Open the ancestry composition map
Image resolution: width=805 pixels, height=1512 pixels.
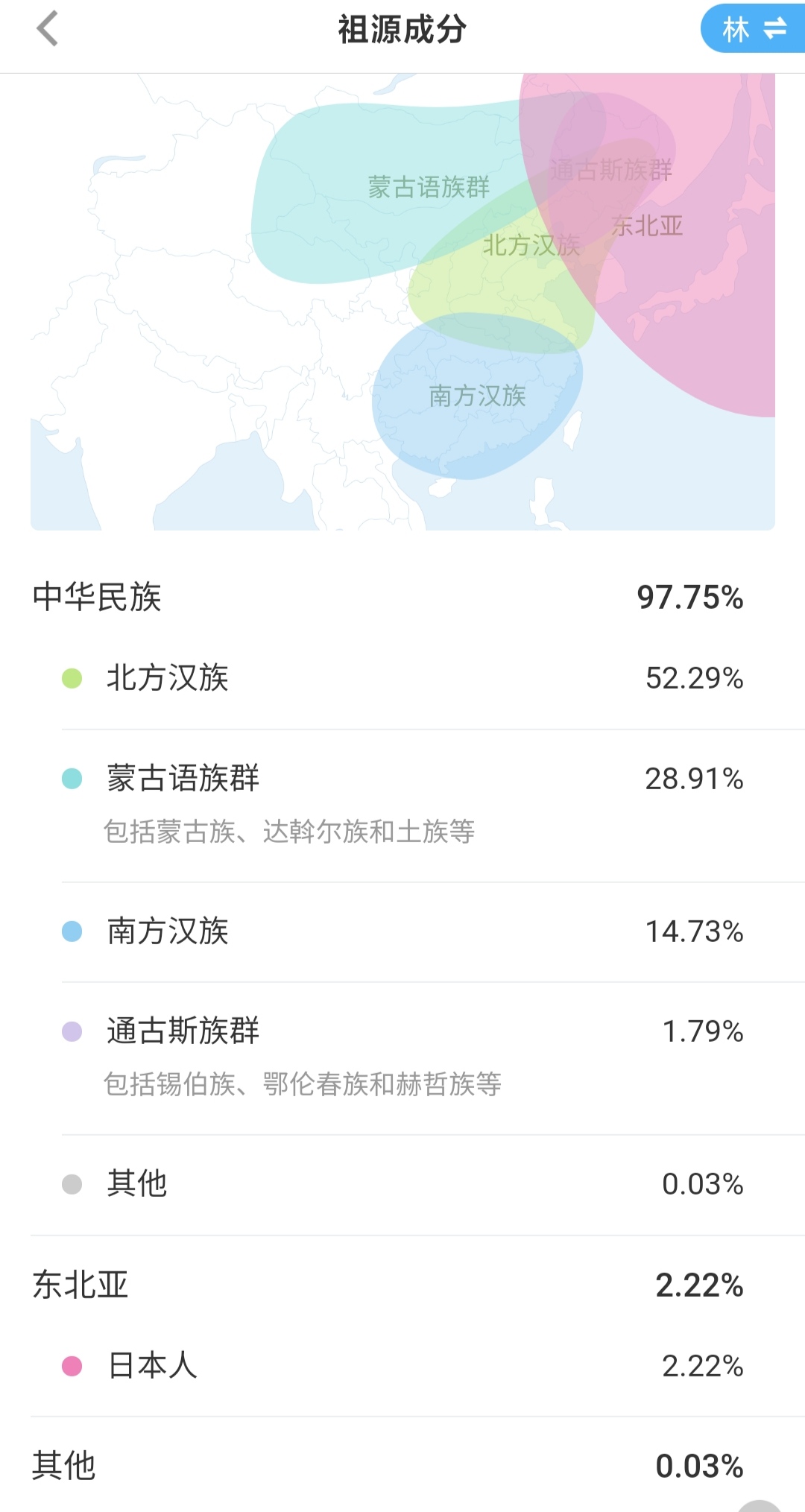click(402, 302)
